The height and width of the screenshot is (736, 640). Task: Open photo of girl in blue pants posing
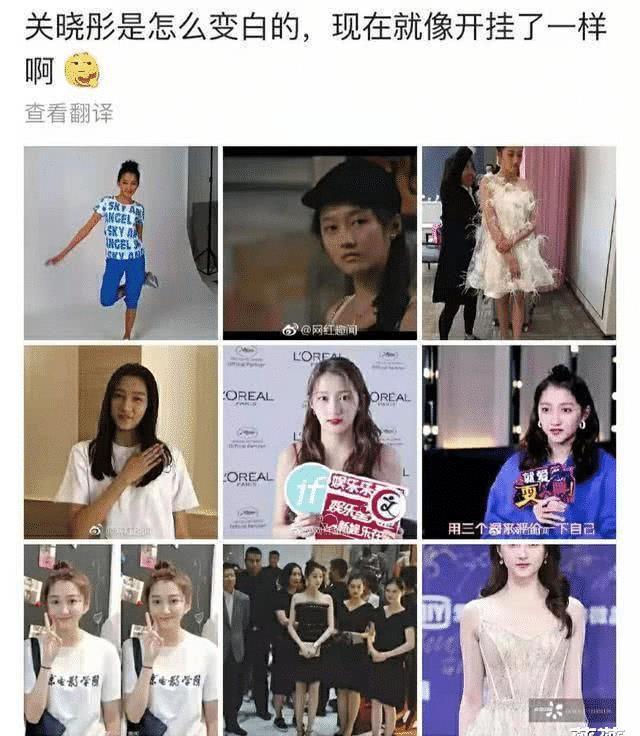coord(120,243)
